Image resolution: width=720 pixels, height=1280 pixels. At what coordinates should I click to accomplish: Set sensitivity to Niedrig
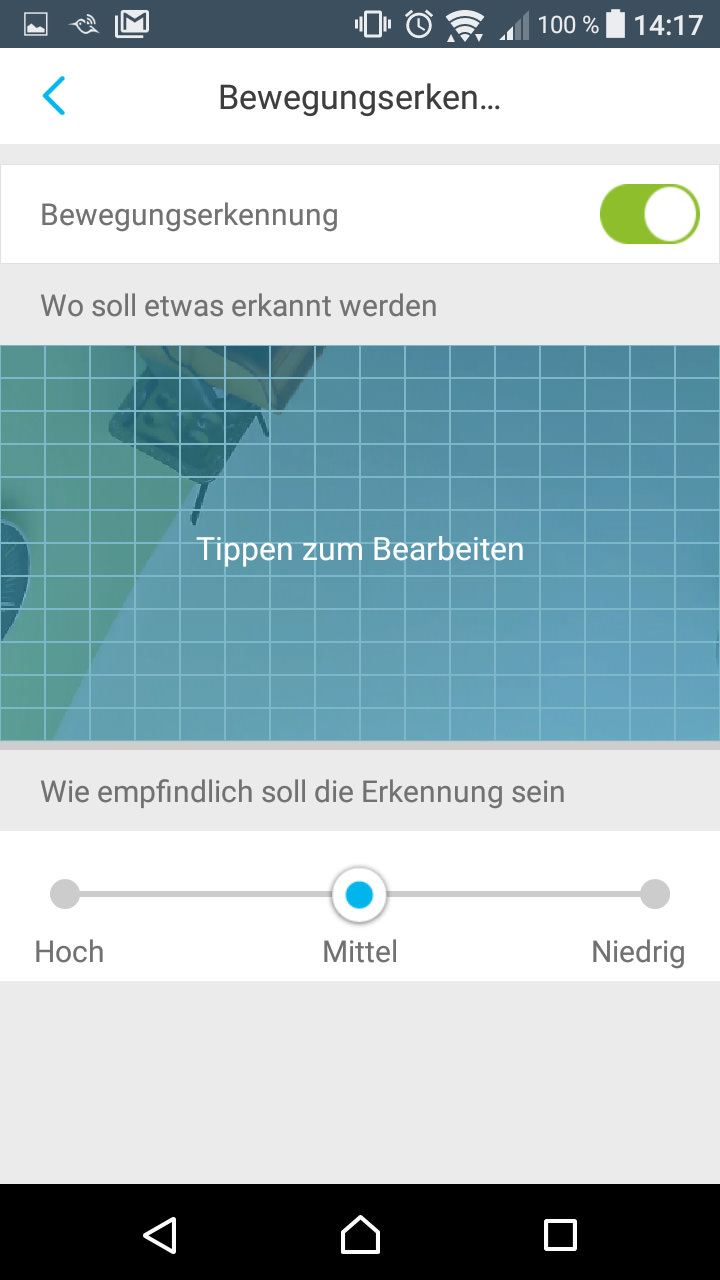click(x=655, y=894)
